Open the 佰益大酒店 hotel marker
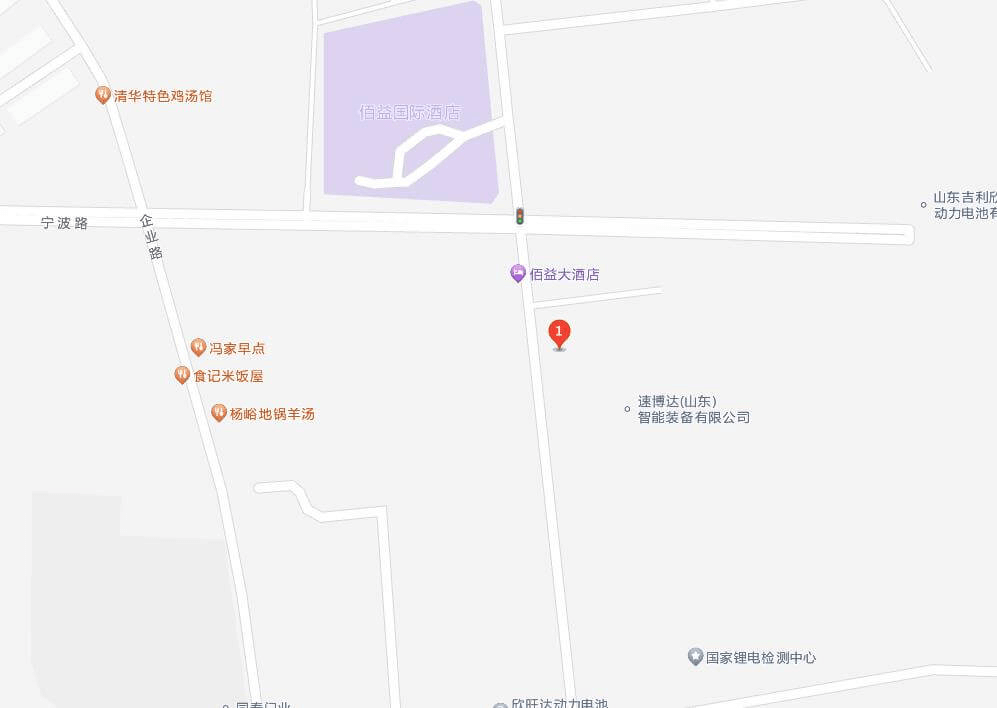The image size is (997, 708). (518, 273)
